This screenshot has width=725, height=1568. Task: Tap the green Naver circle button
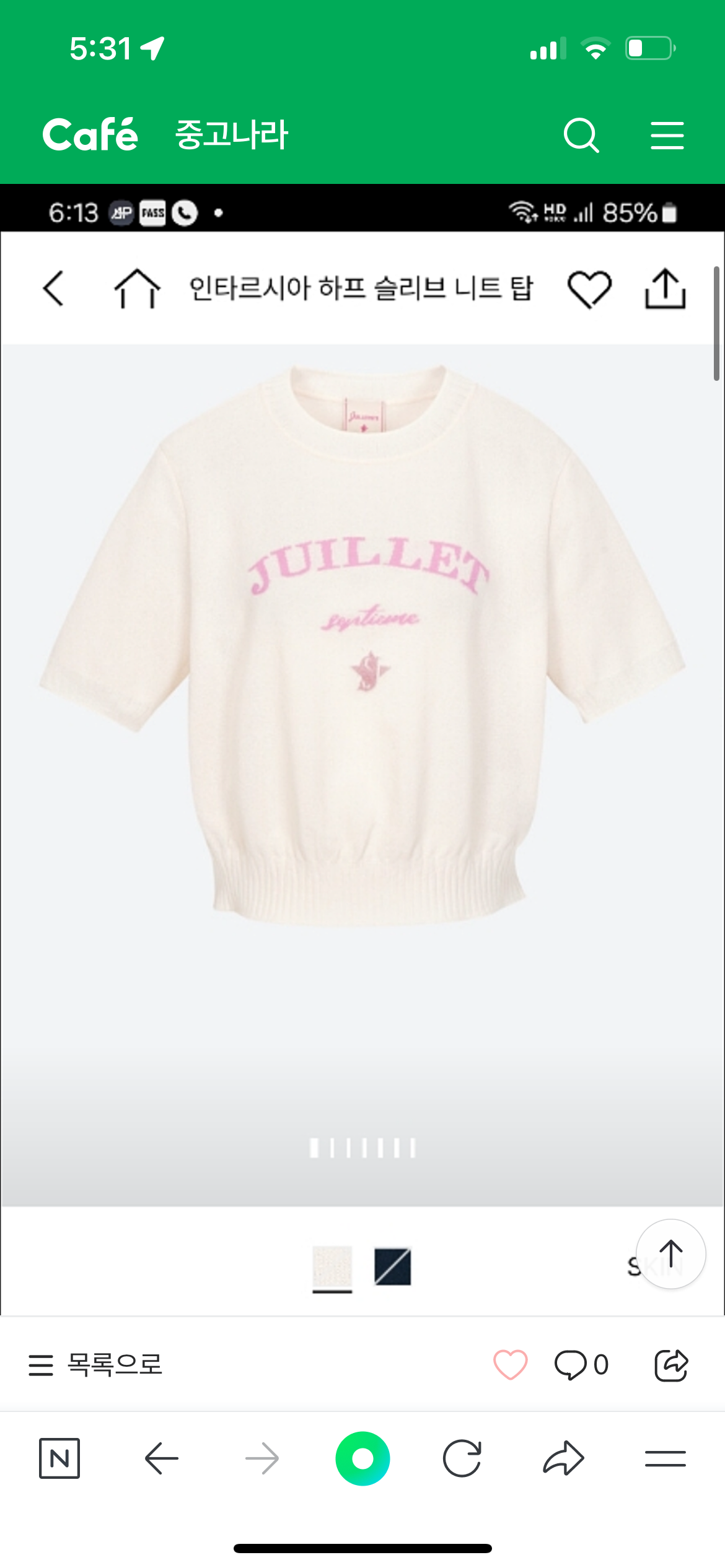pos(362,1458)
